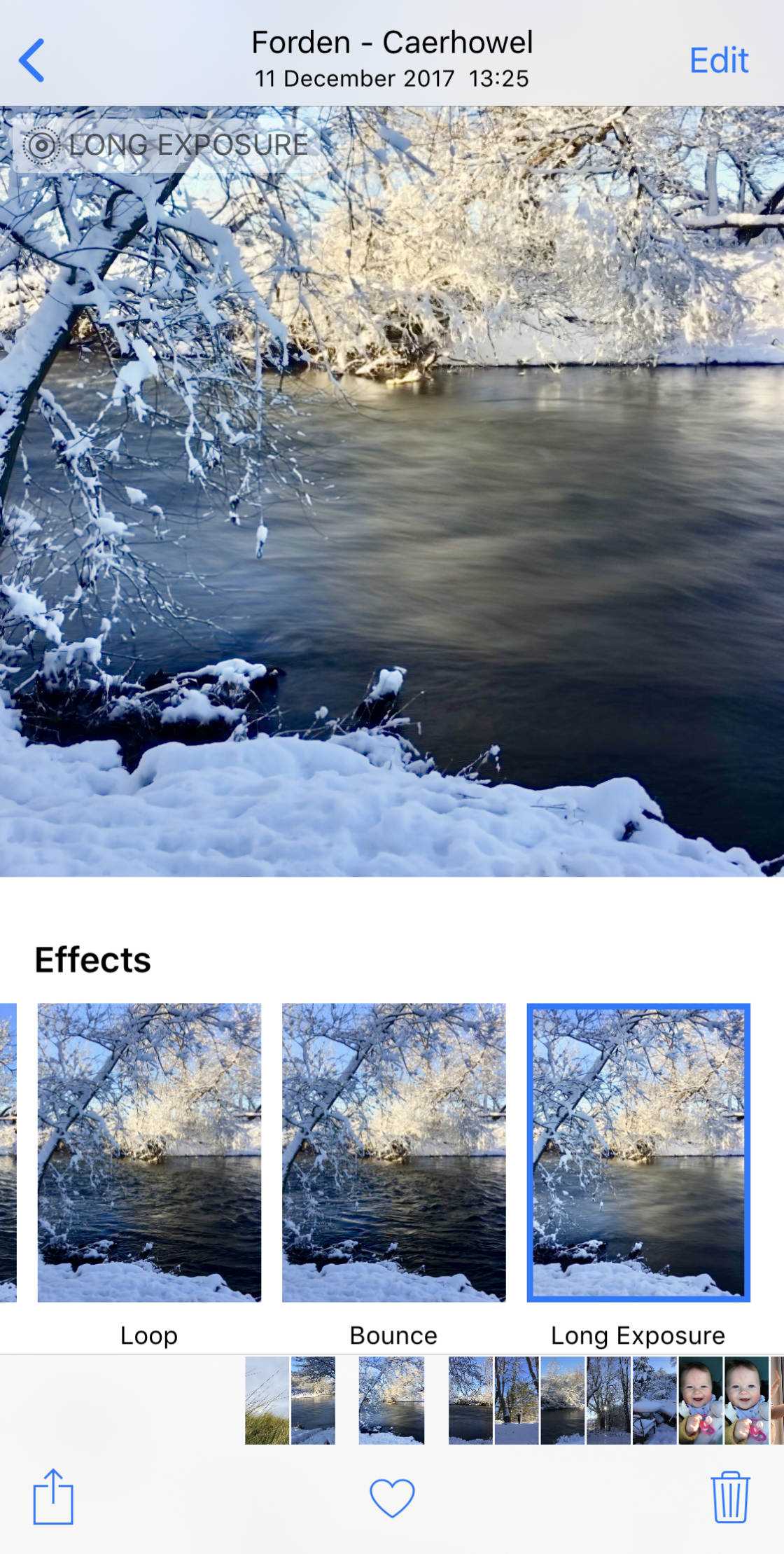This screenshot has width=784, height=1554.
Task: Choose the Long Exposure effect
Action: [x=638, y=1152]
